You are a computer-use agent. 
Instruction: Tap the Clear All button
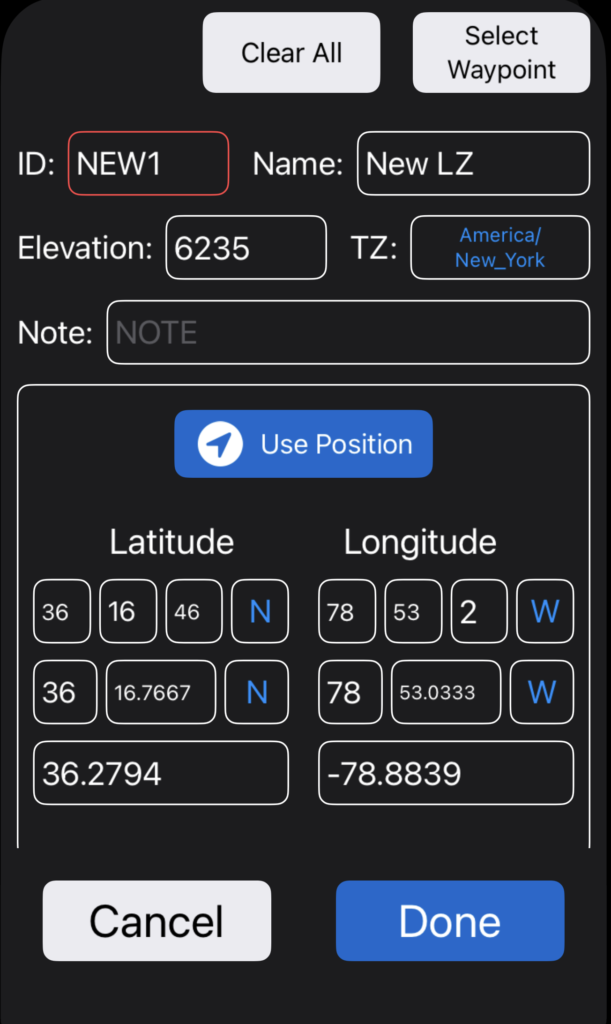point(291,53)
